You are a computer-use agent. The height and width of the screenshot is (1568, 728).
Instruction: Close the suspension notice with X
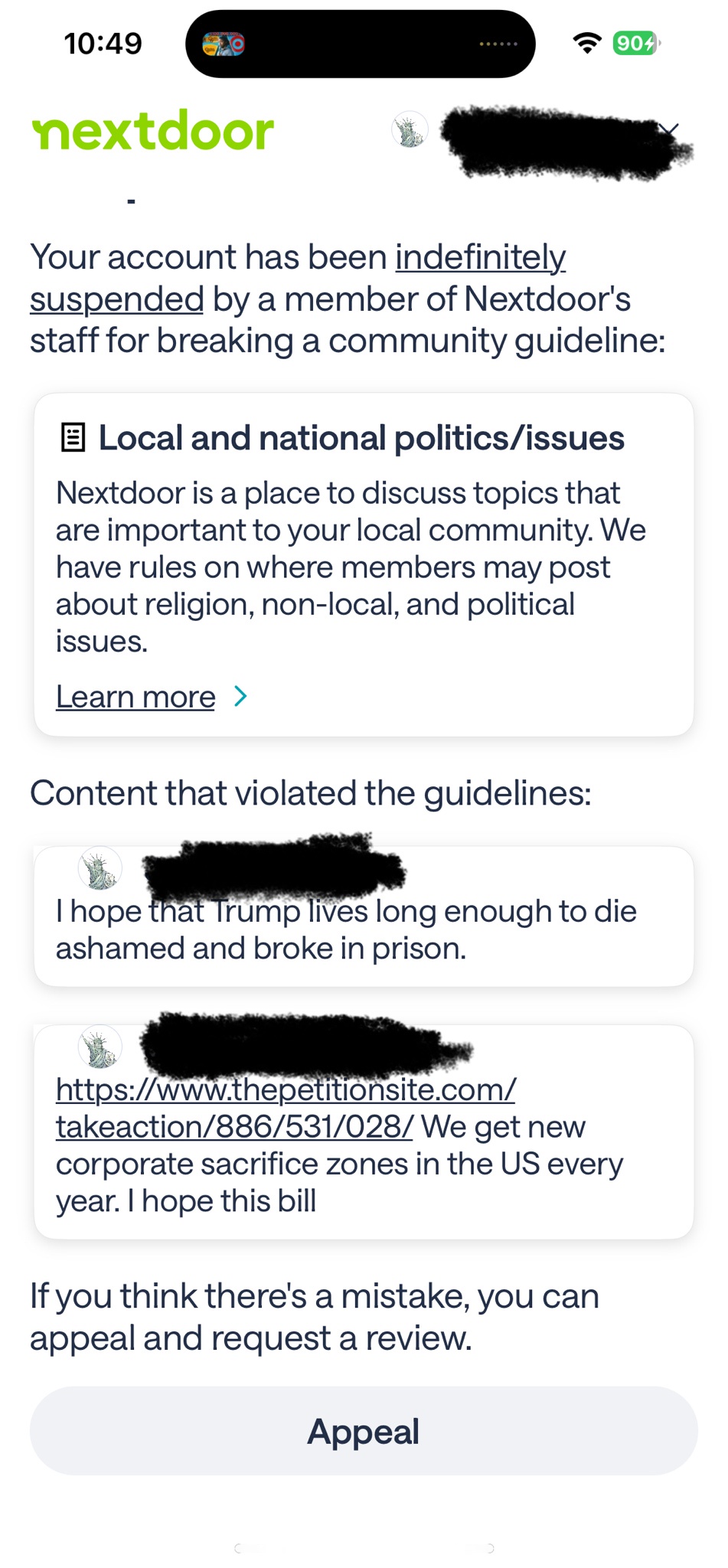point(669,130)
